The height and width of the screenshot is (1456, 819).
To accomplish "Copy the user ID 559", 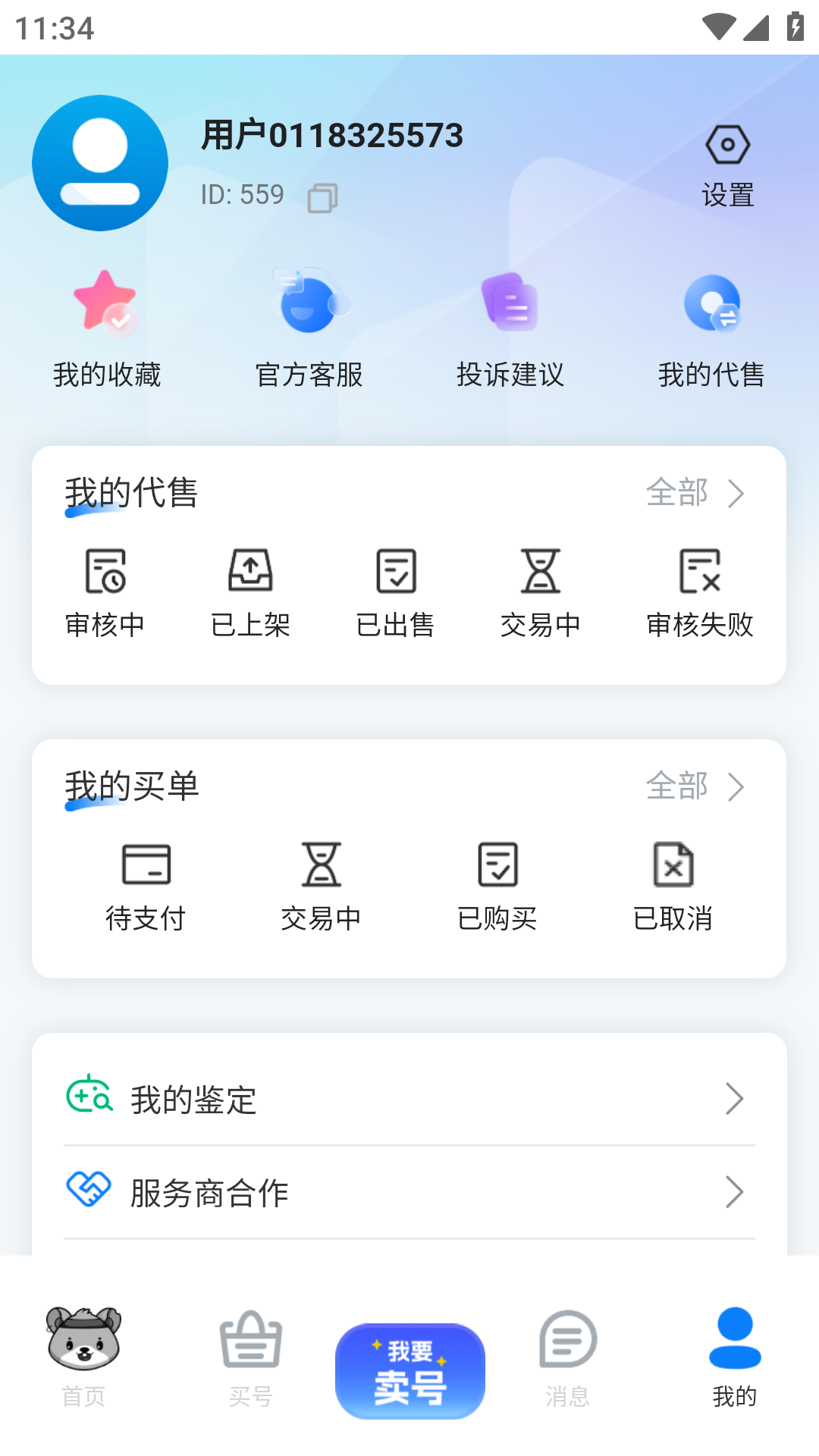I will point(322,199).
